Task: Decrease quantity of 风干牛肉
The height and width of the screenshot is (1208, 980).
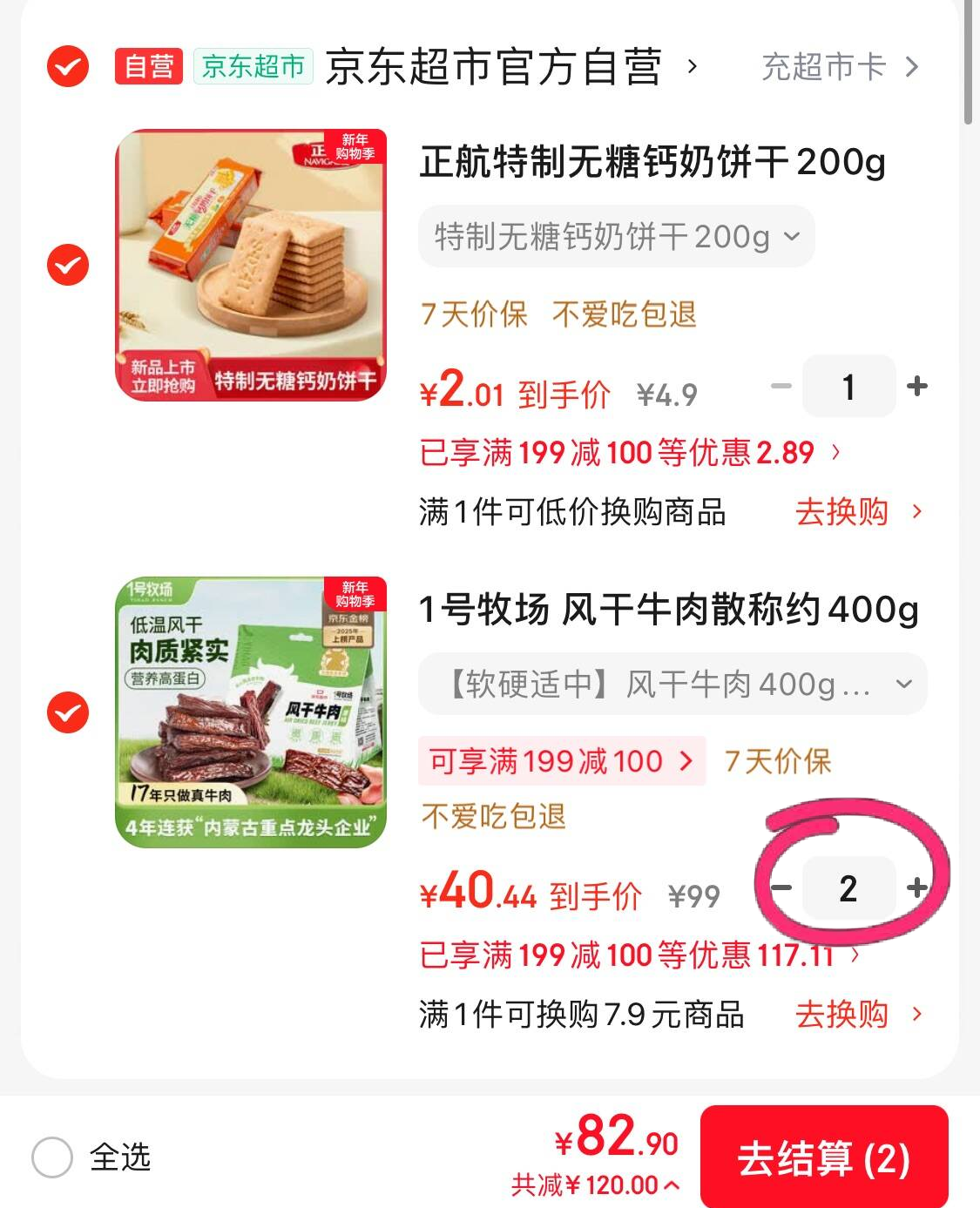Action: point(781,888)
